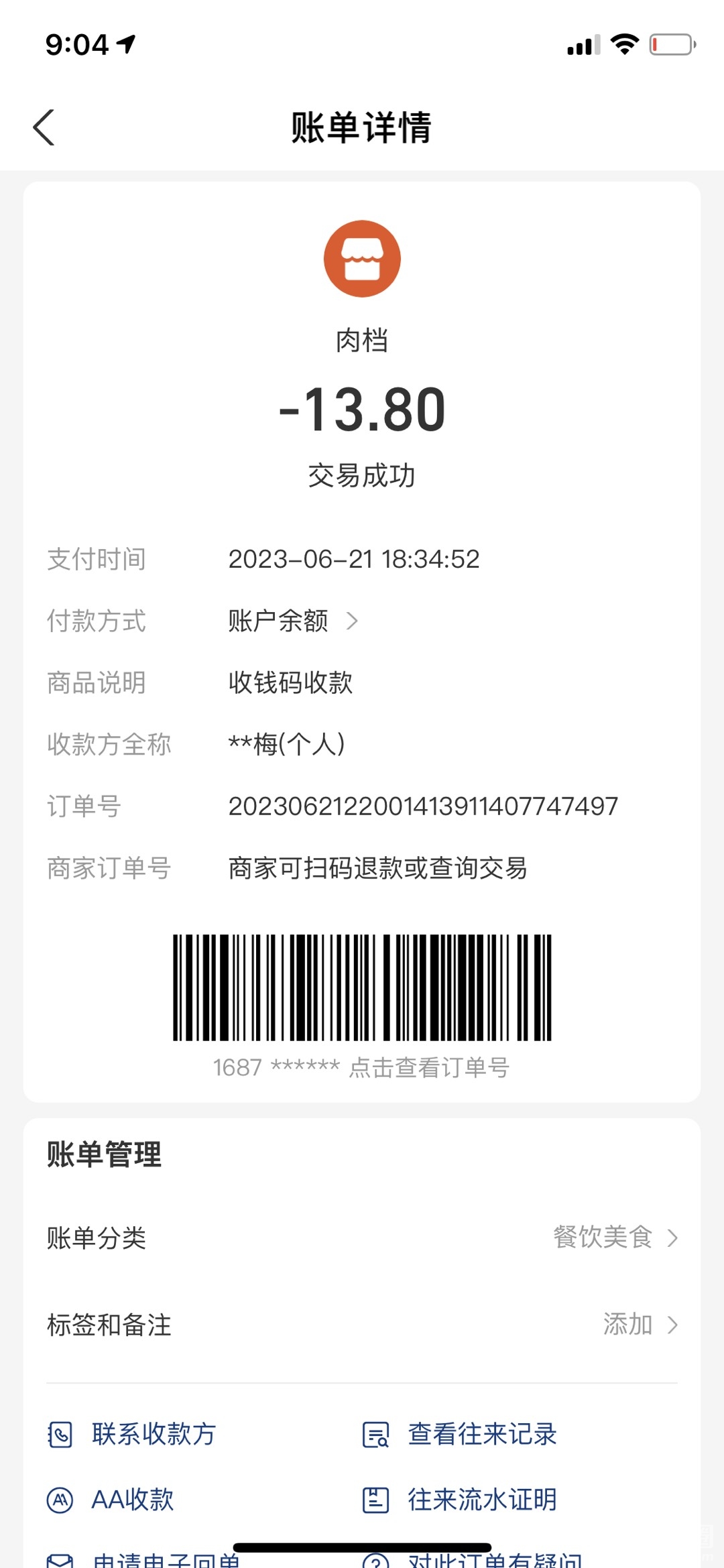Add a note under 标签和备注

click(640, 1325)
